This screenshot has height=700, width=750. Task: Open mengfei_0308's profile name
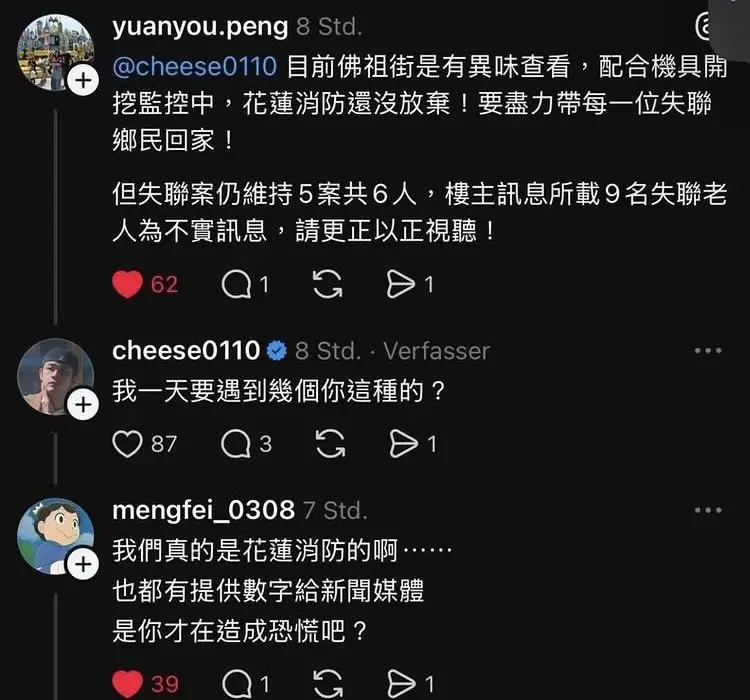(x=203, y=510)
